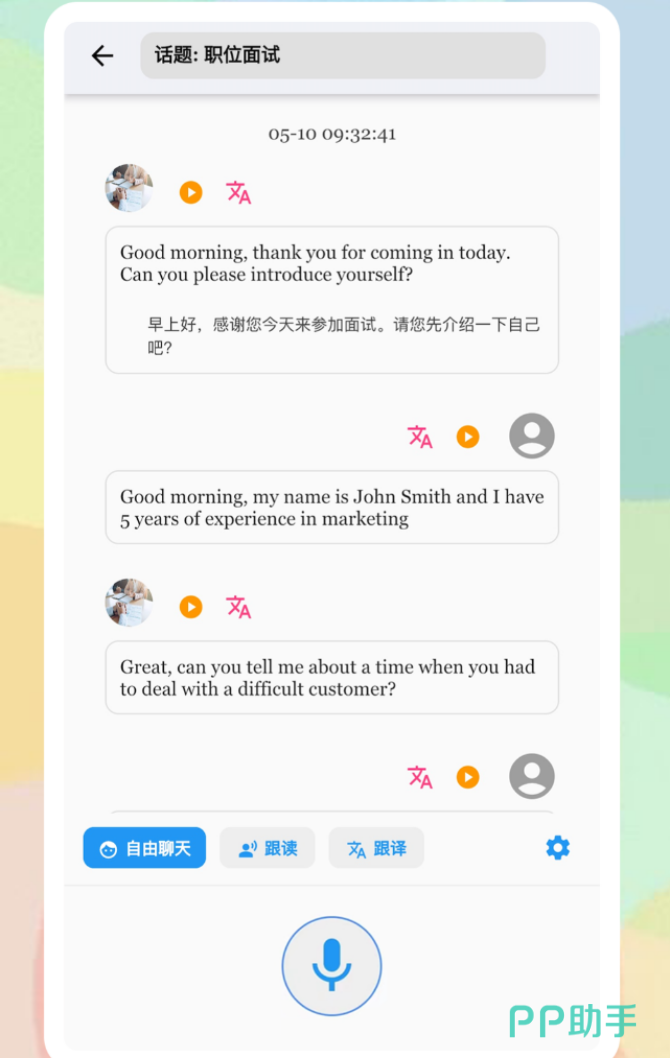
Task: Translate the 'difficult customer' question
Action: click(238, 607)
